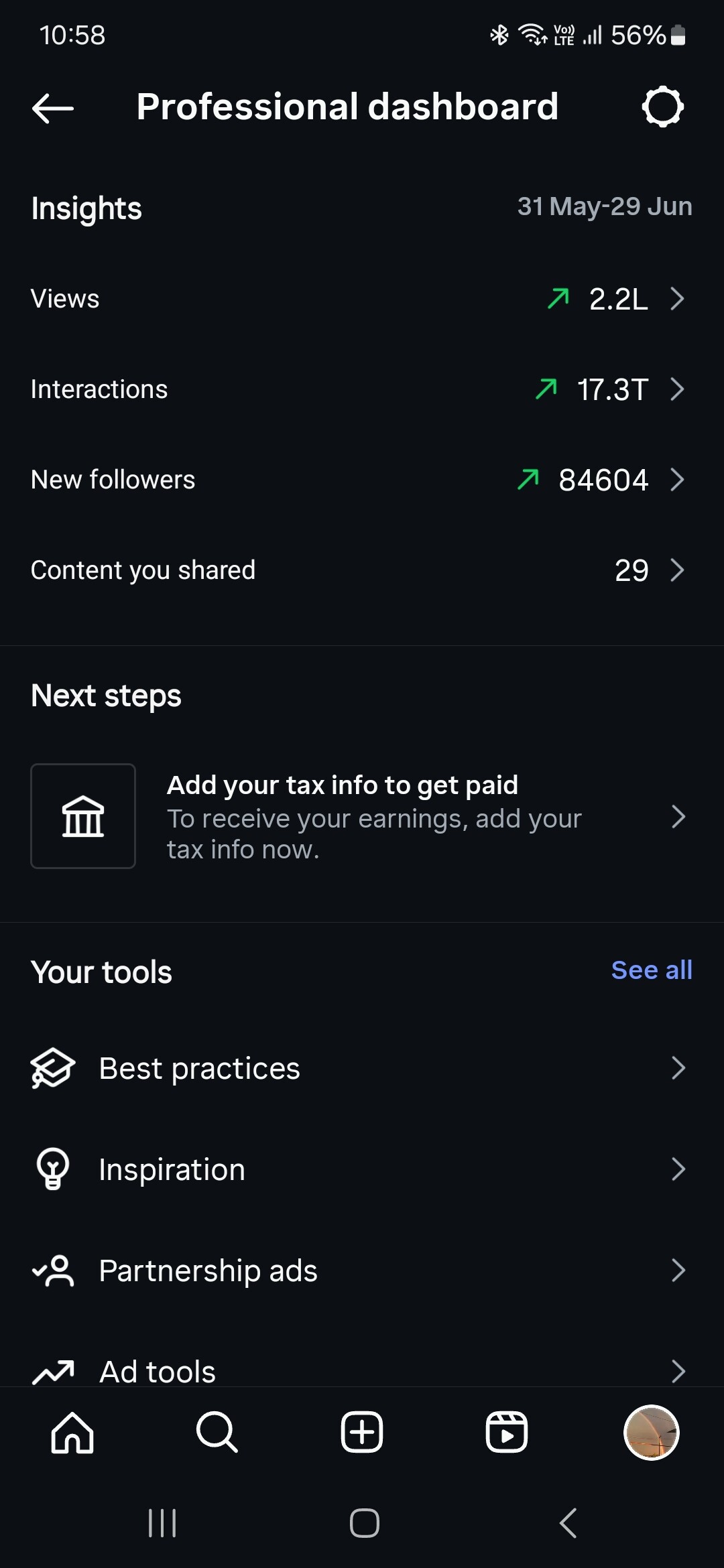This screenshot has width=724, height=1568.
Task: Open Content you shared row
Action: (362, 570)
